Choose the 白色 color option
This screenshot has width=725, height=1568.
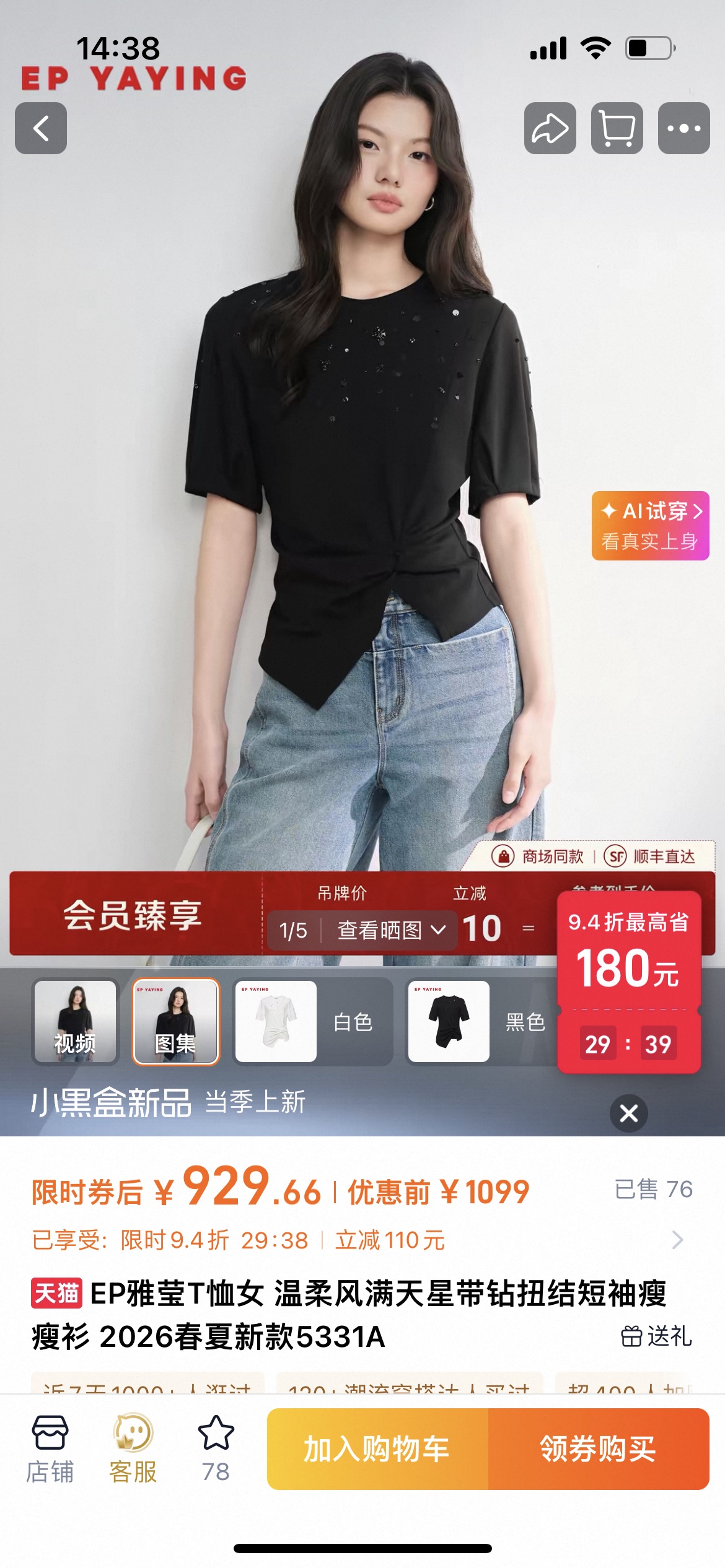313,1022
